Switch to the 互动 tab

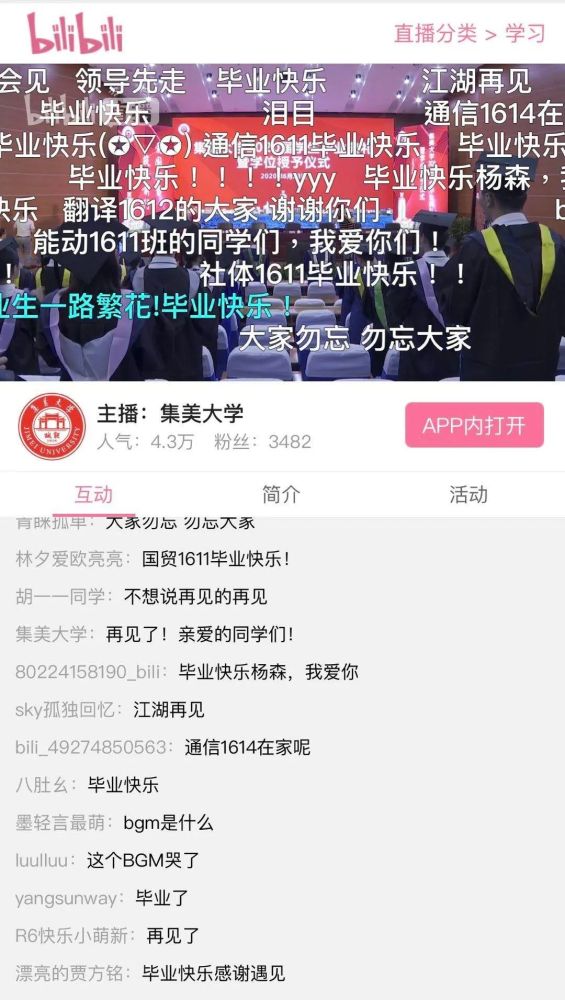pos(94,495)
